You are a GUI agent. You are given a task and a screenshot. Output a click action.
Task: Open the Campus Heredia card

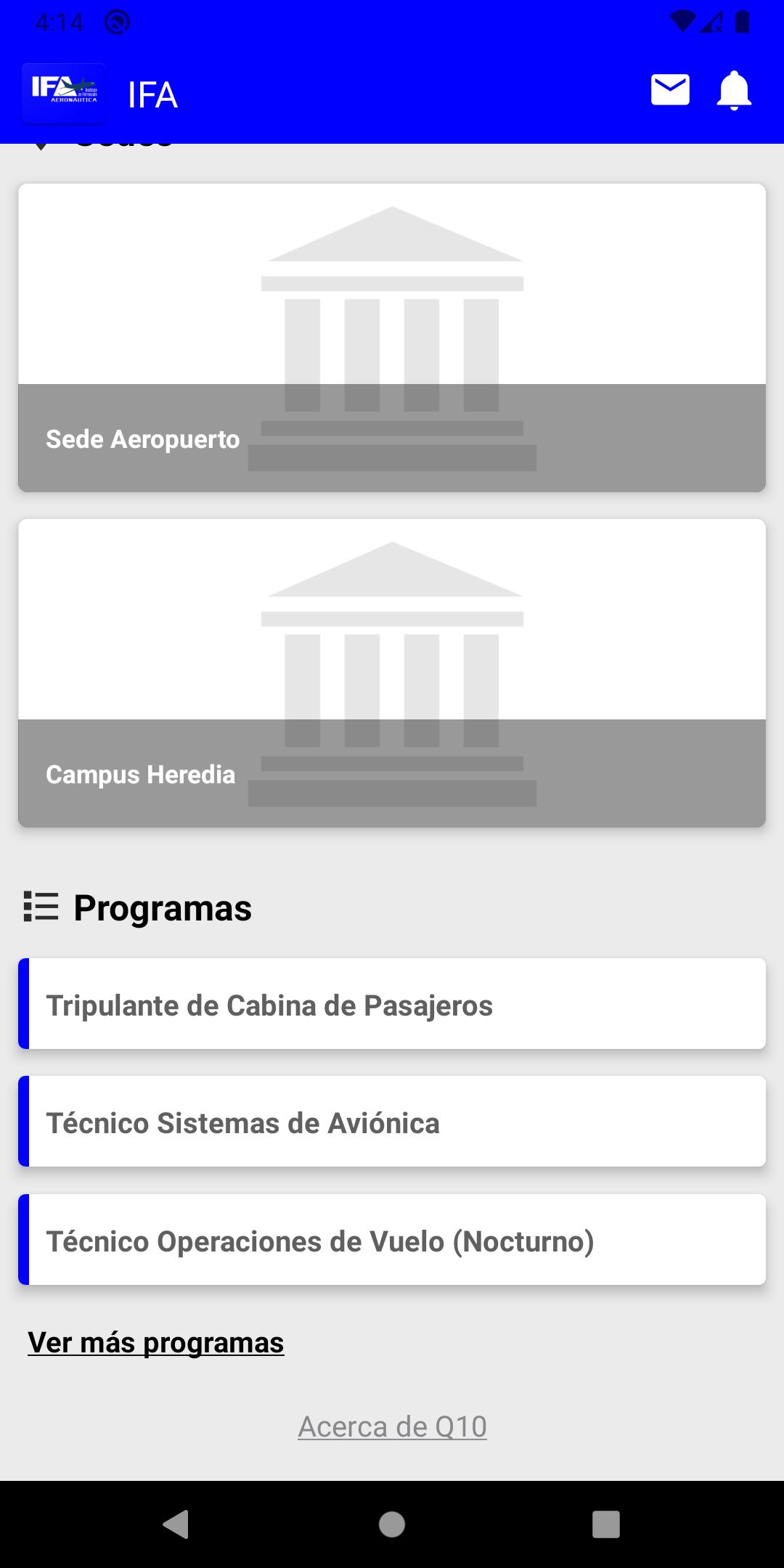click(x=392, y=673)
